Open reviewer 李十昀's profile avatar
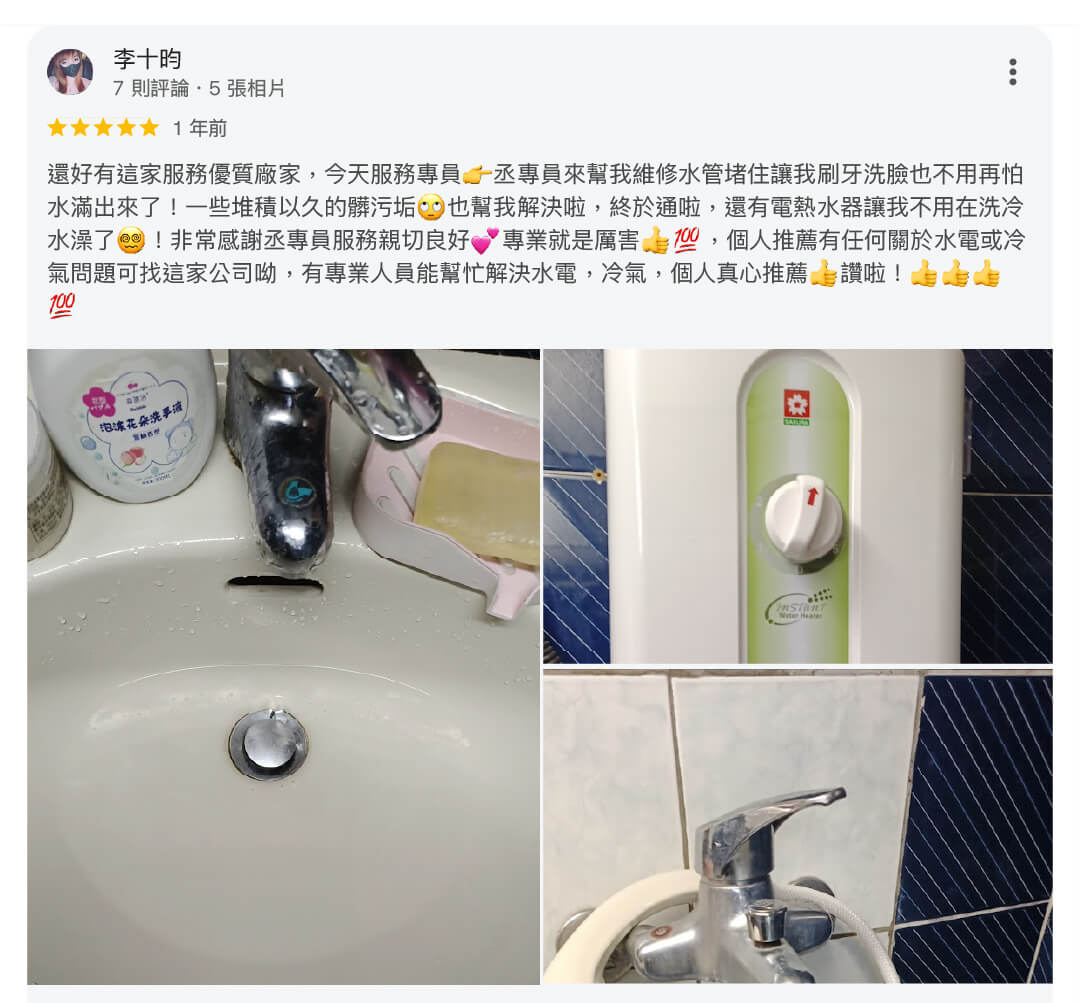 (70, 72)
